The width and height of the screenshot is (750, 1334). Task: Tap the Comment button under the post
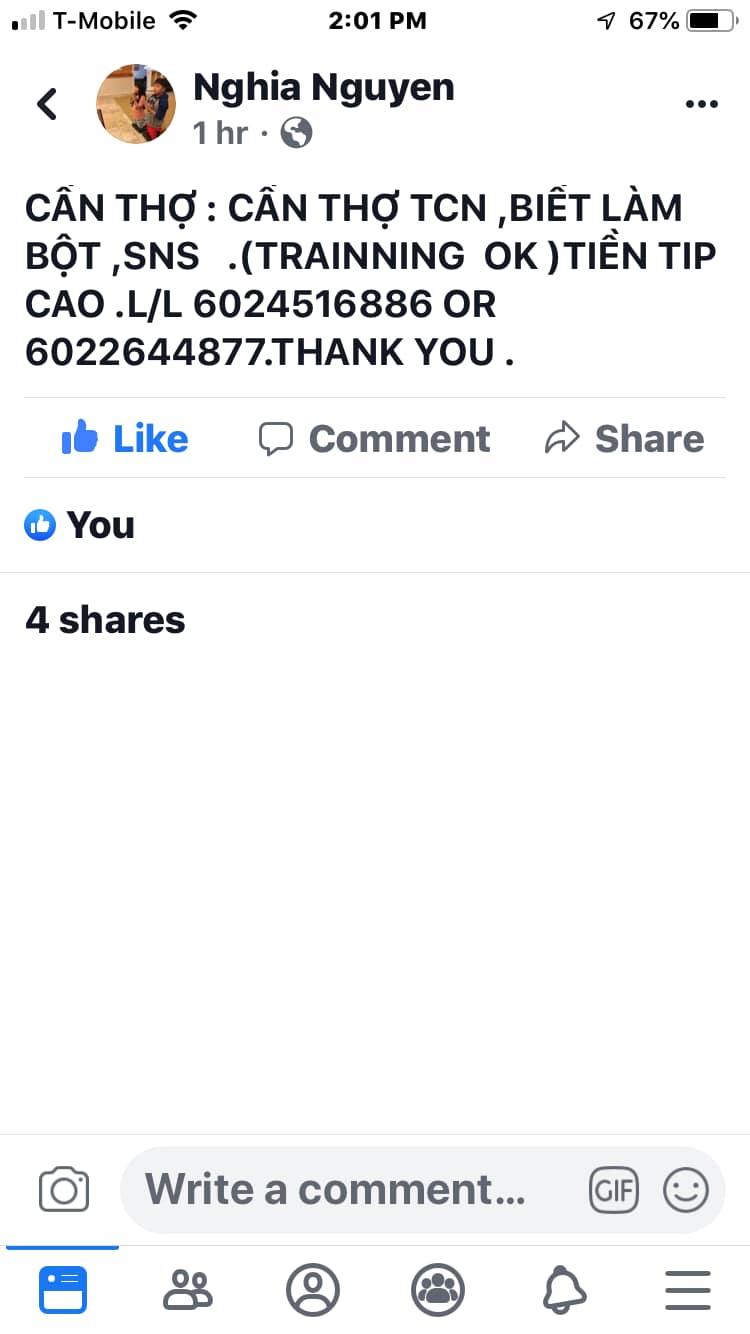pos(375,438)
